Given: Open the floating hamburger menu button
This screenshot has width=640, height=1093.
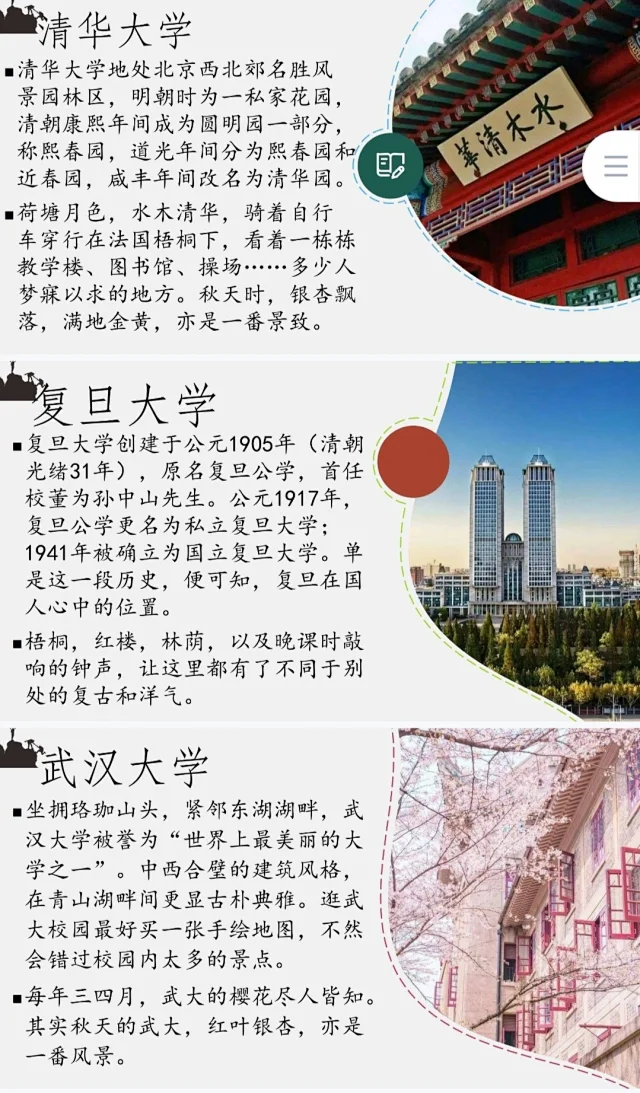Looking at the screenshot, I should tap(615, 166).
